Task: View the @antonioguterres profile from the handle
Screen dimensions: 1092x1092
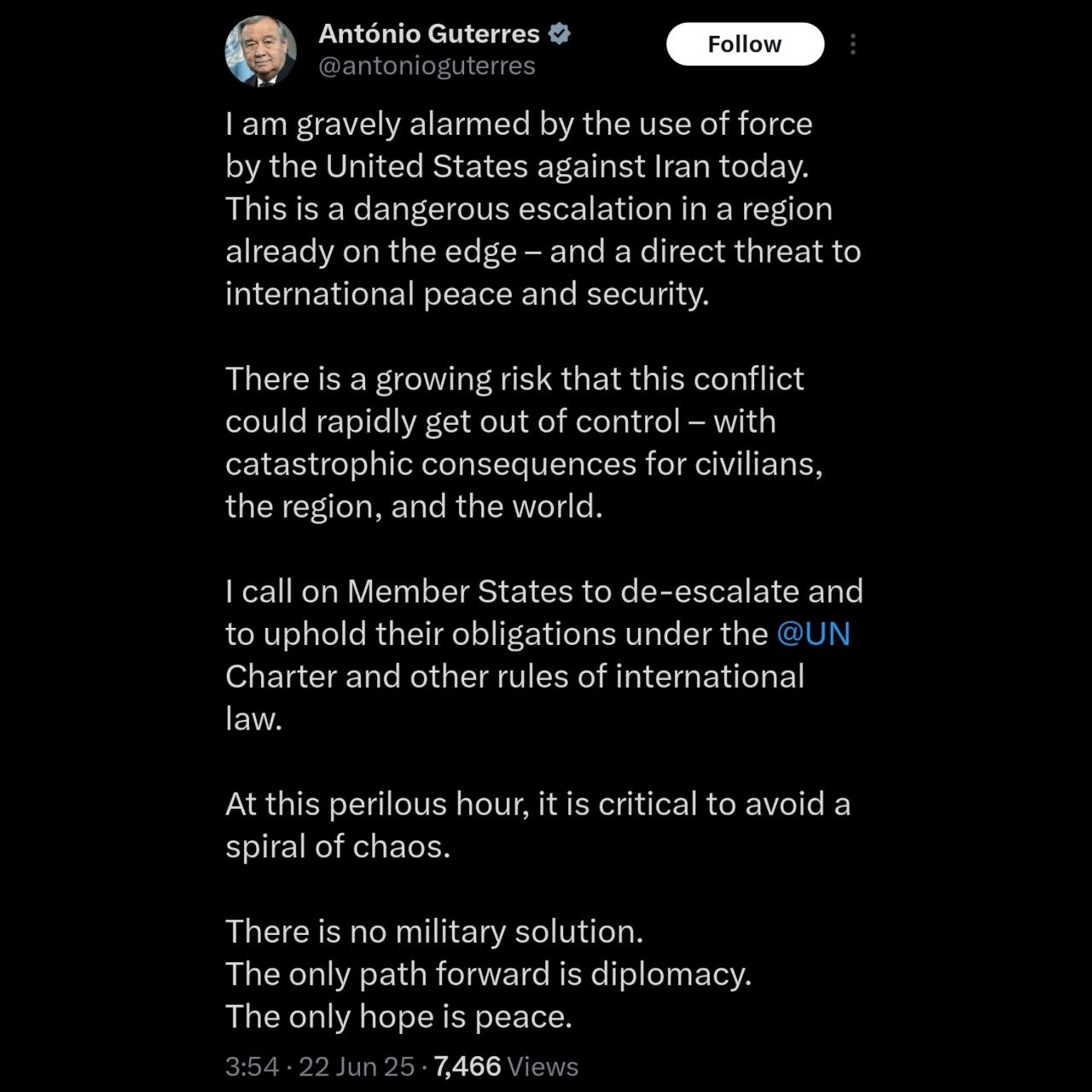Action: click(x=427, y=66)
